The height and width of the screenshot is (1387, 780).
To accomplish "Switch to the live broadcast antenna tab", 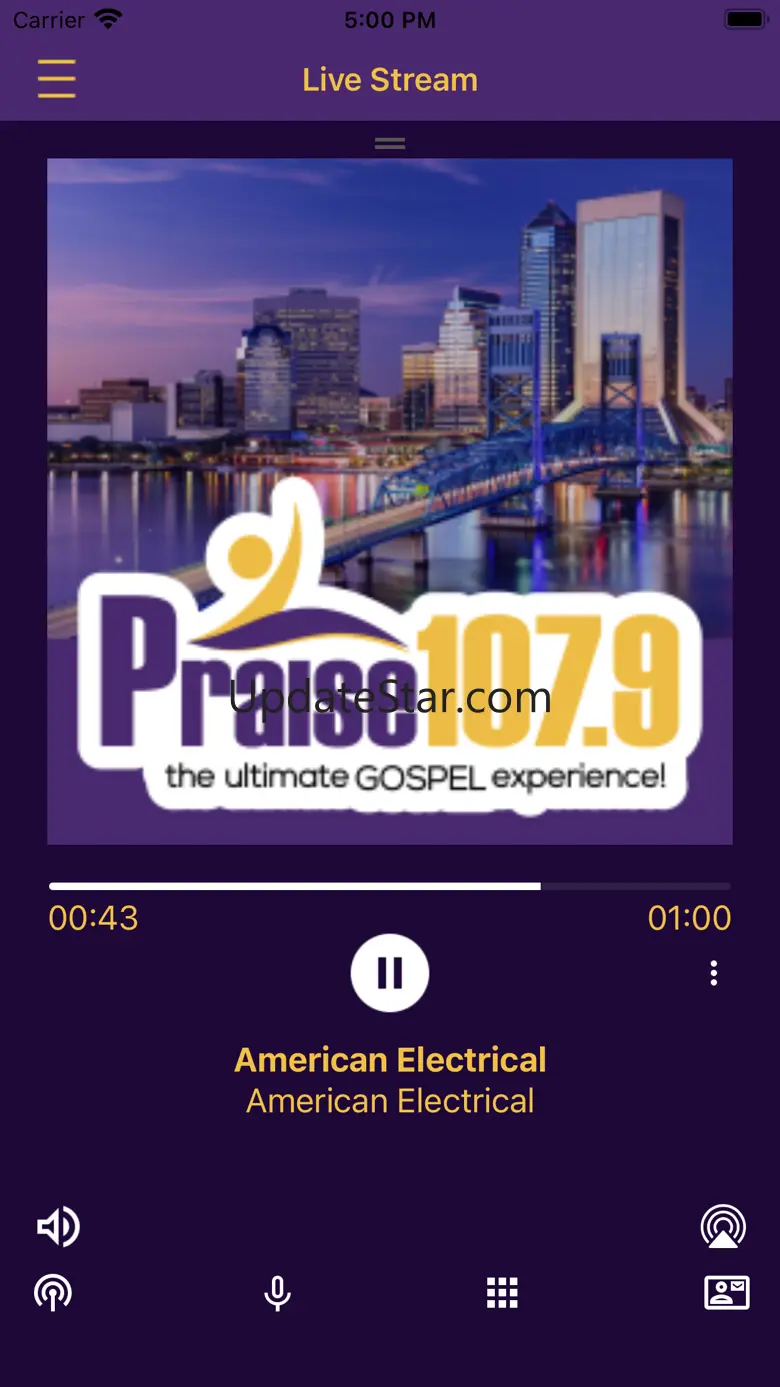I will coord(53,1293).
